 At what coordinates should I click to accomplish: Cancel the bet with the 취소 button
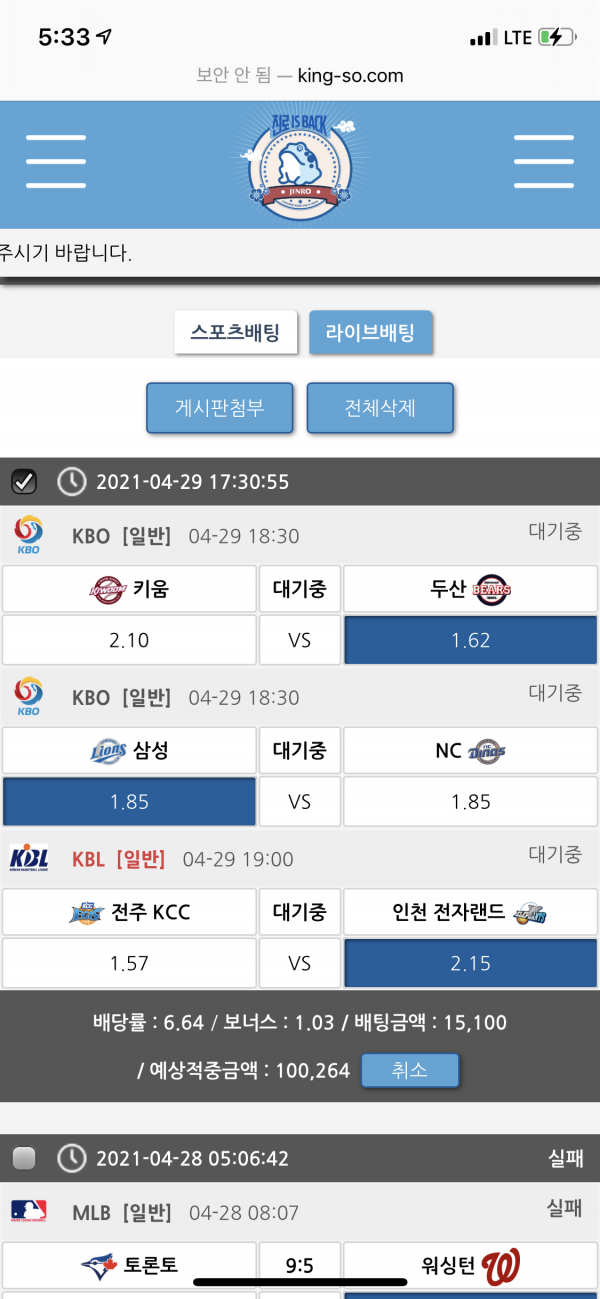click(x=410, y=1070)
